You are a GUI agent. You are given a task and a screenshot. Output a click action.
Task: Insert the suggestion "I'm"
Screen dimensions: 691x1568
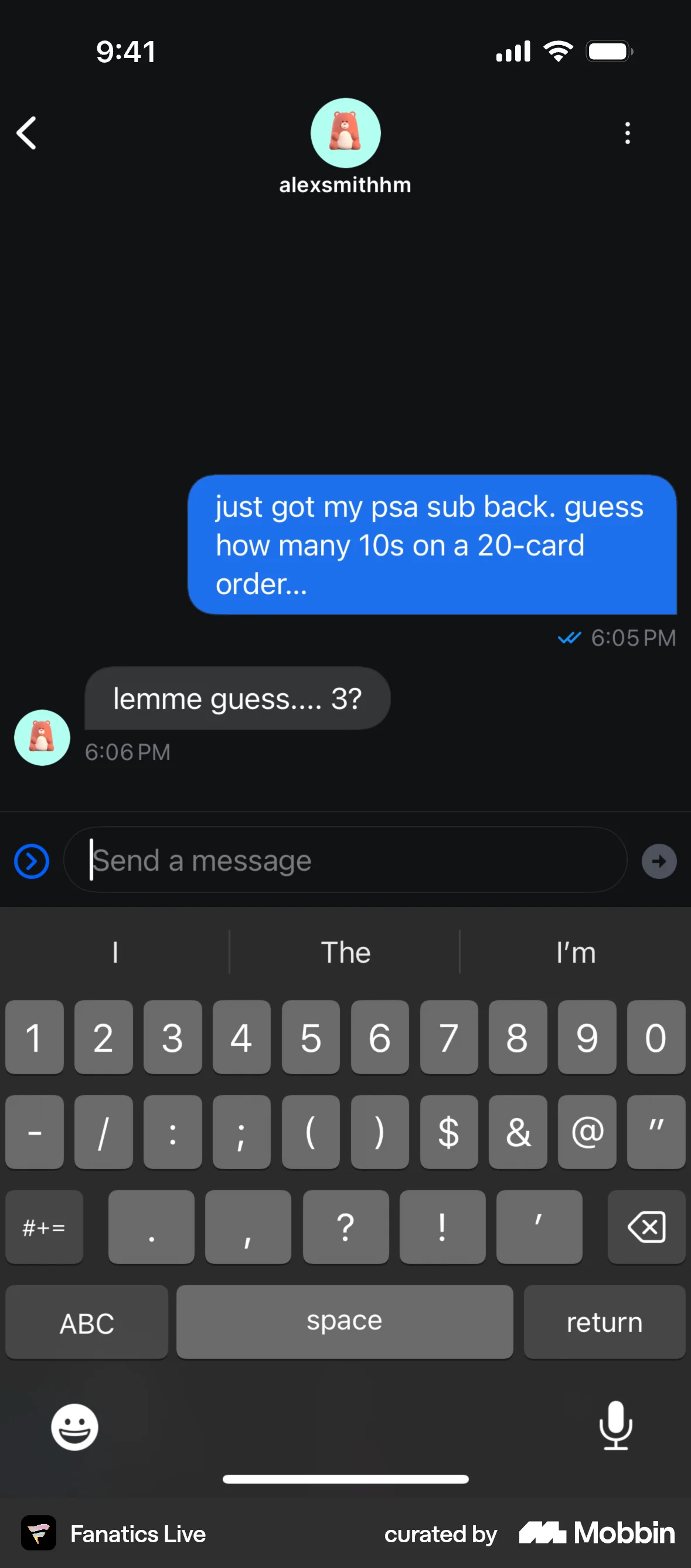click(x=576, y=952)
